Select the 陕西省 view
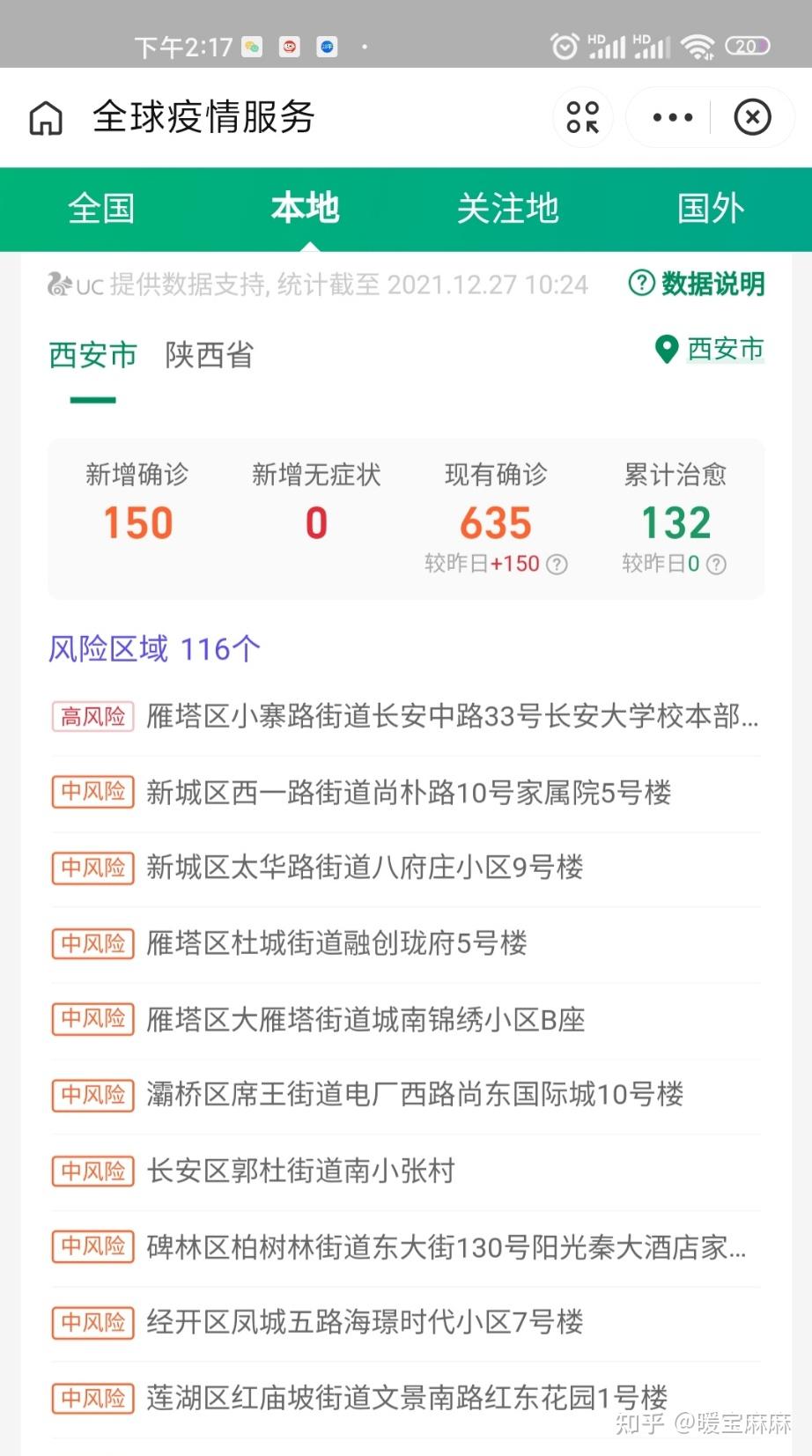 click(x=207, y=356)
